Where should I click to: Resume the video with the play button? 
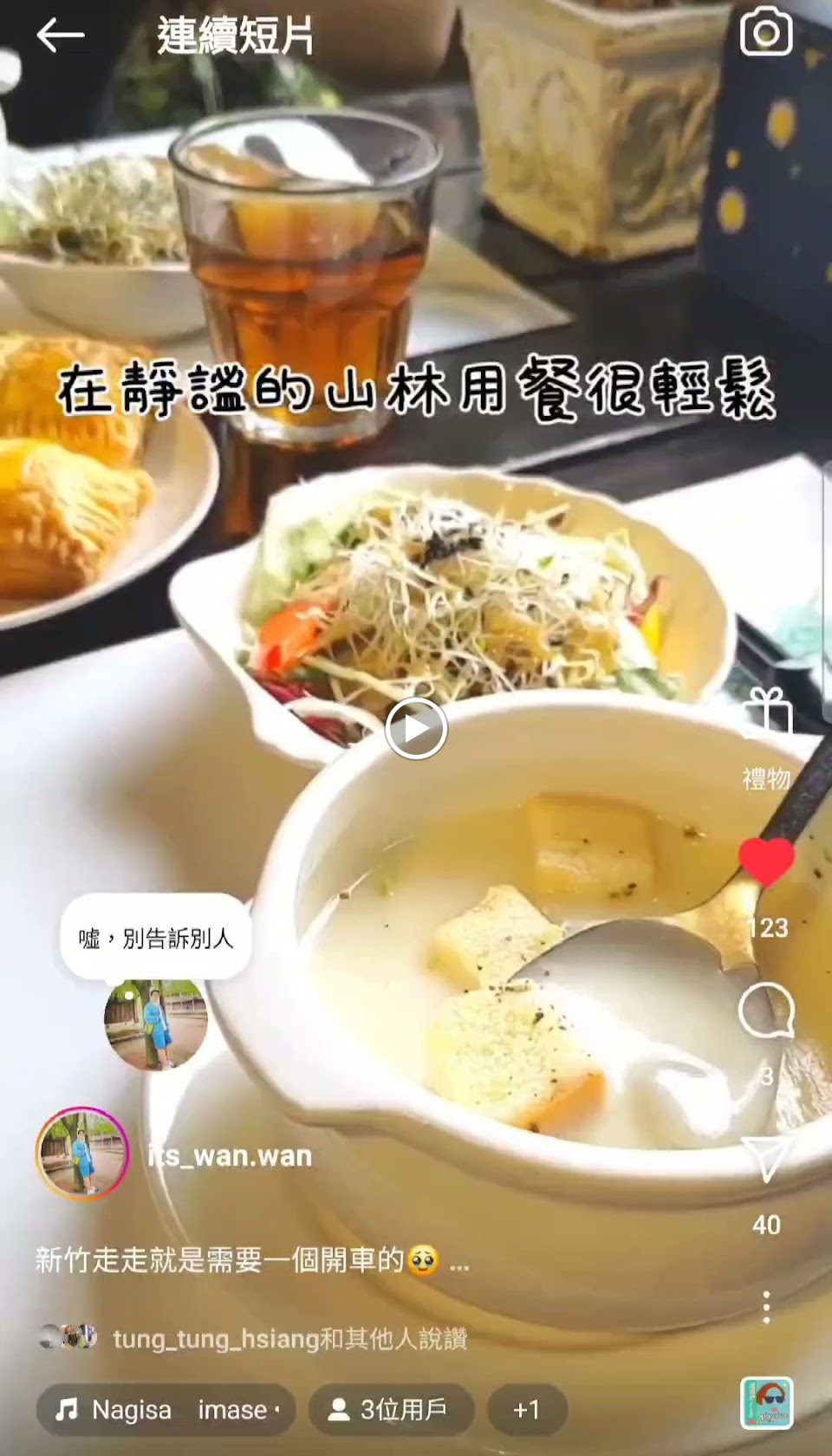[416, 729]
